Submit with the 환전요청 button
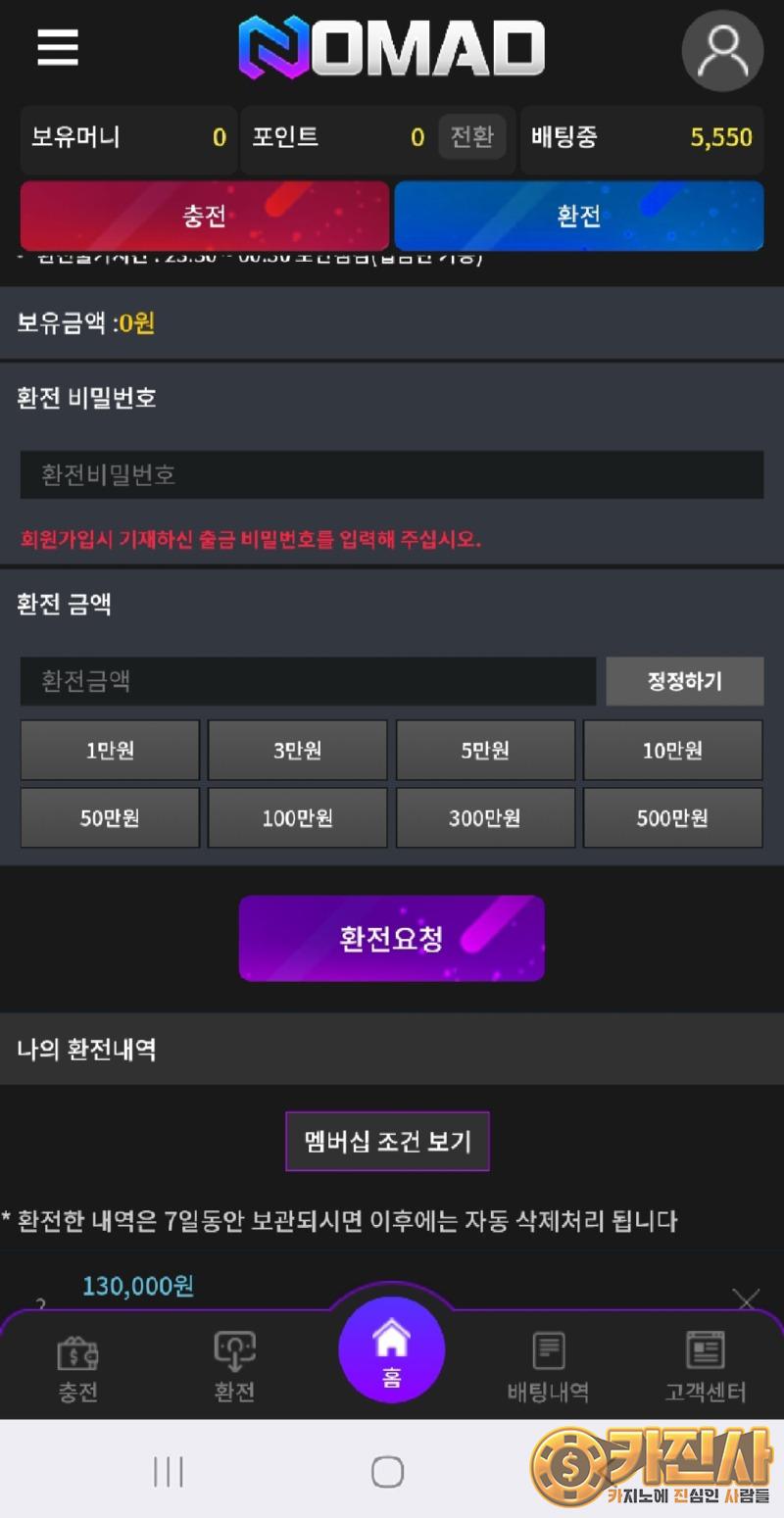Image resolution: width=784 pixels, height=1518 pixels. coord(391,938)
